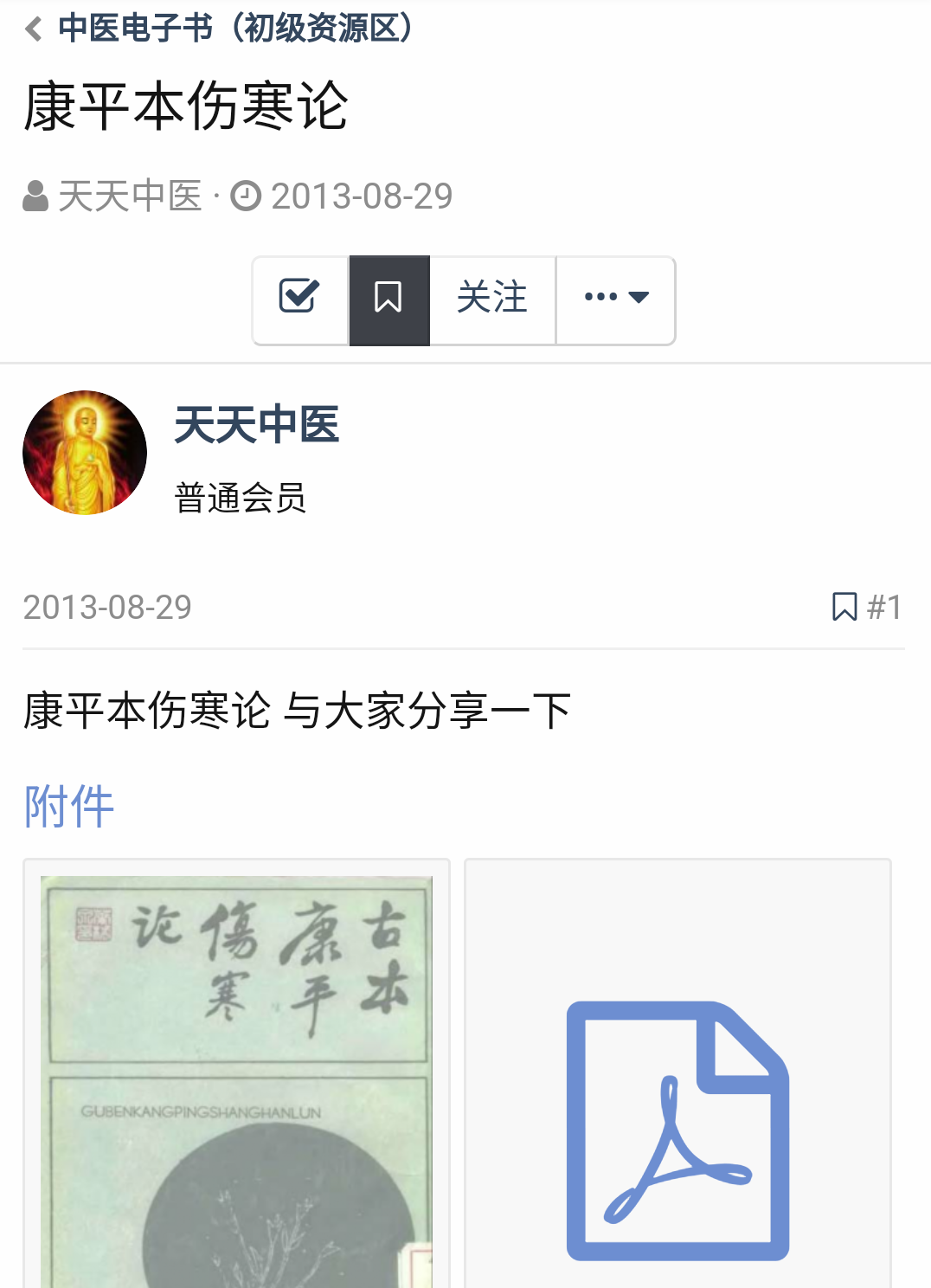Toggle the bookmark button for thread
The image size is (931, 1288).
pyautogui.click(x=388, y=299)
